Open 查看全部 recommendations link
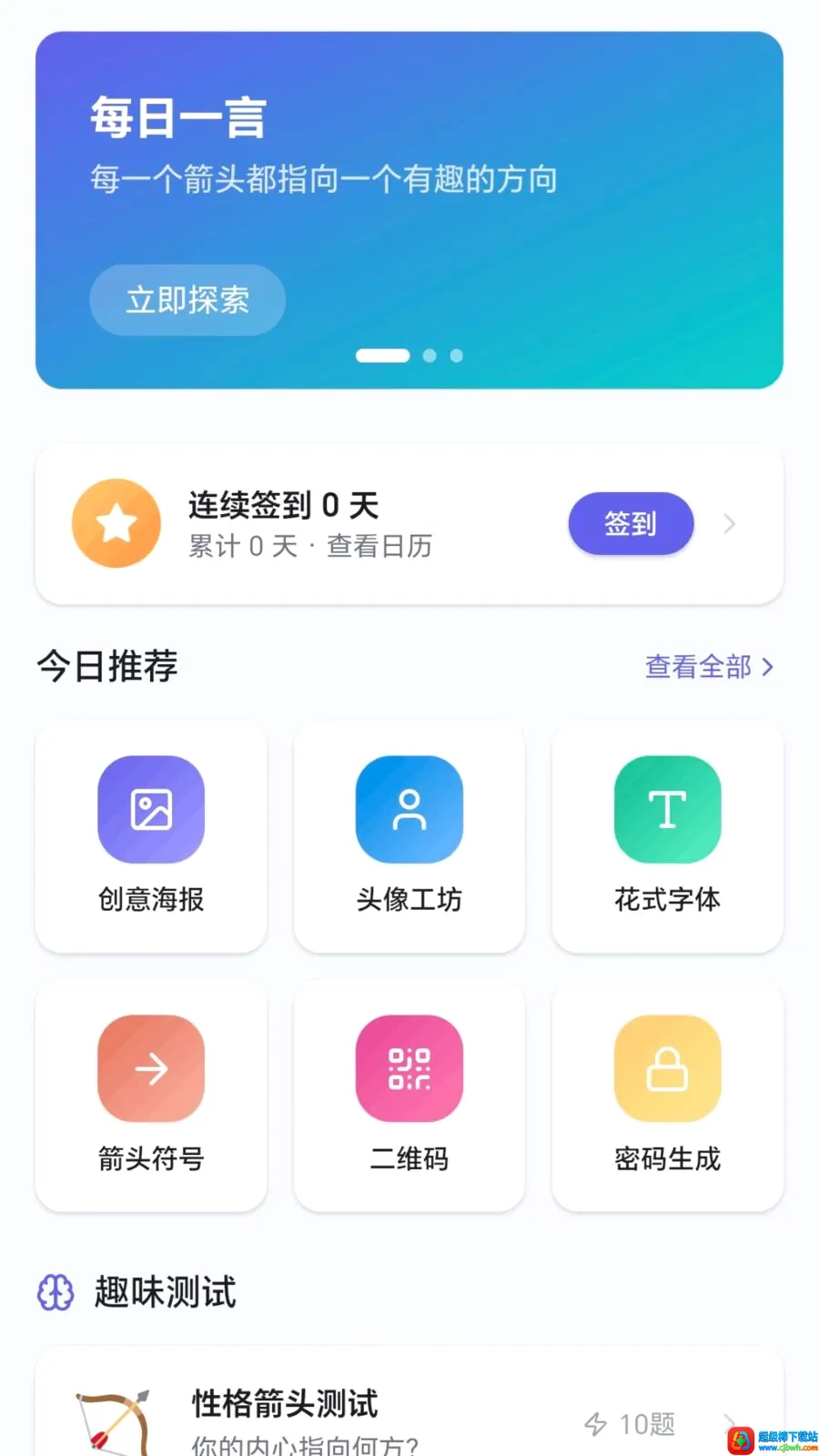Viewport: 819px width, 1456px height. (x=710, y=667)
